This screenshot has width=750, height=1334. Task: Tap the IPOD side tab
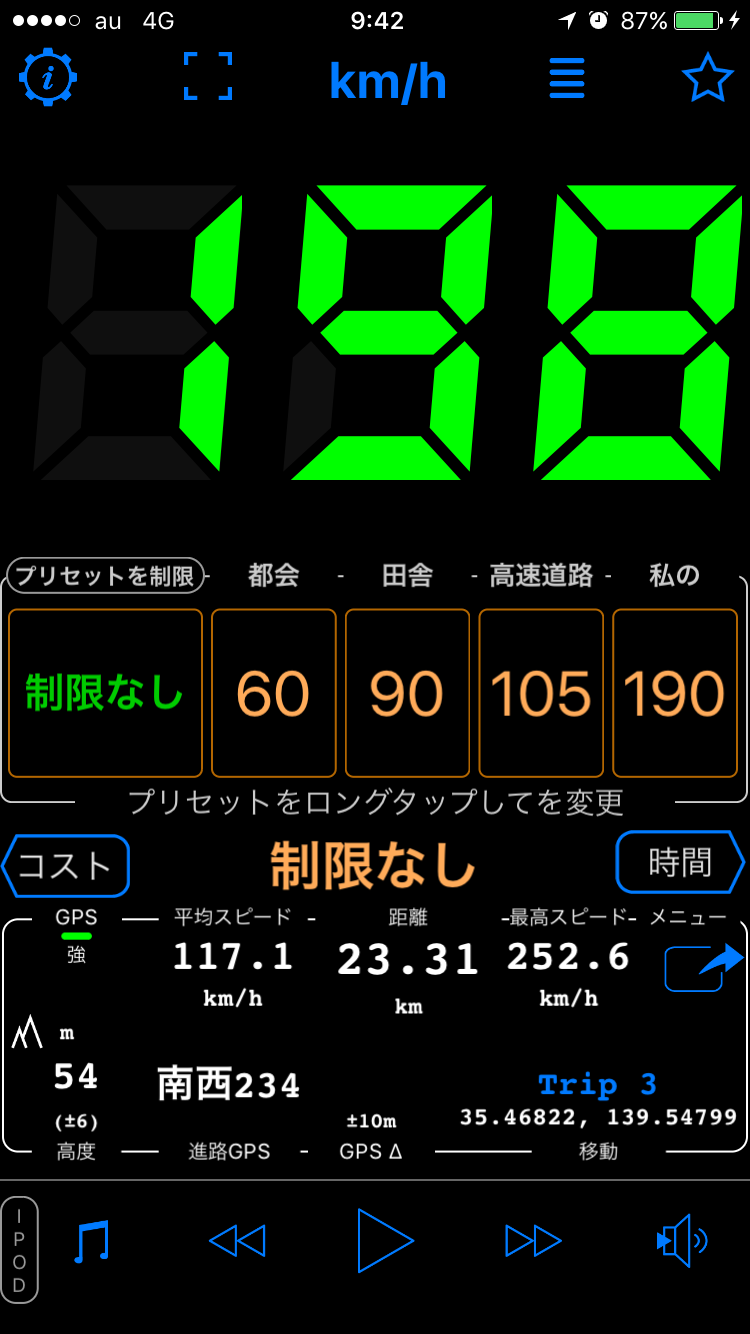[x=20, y=1250]
